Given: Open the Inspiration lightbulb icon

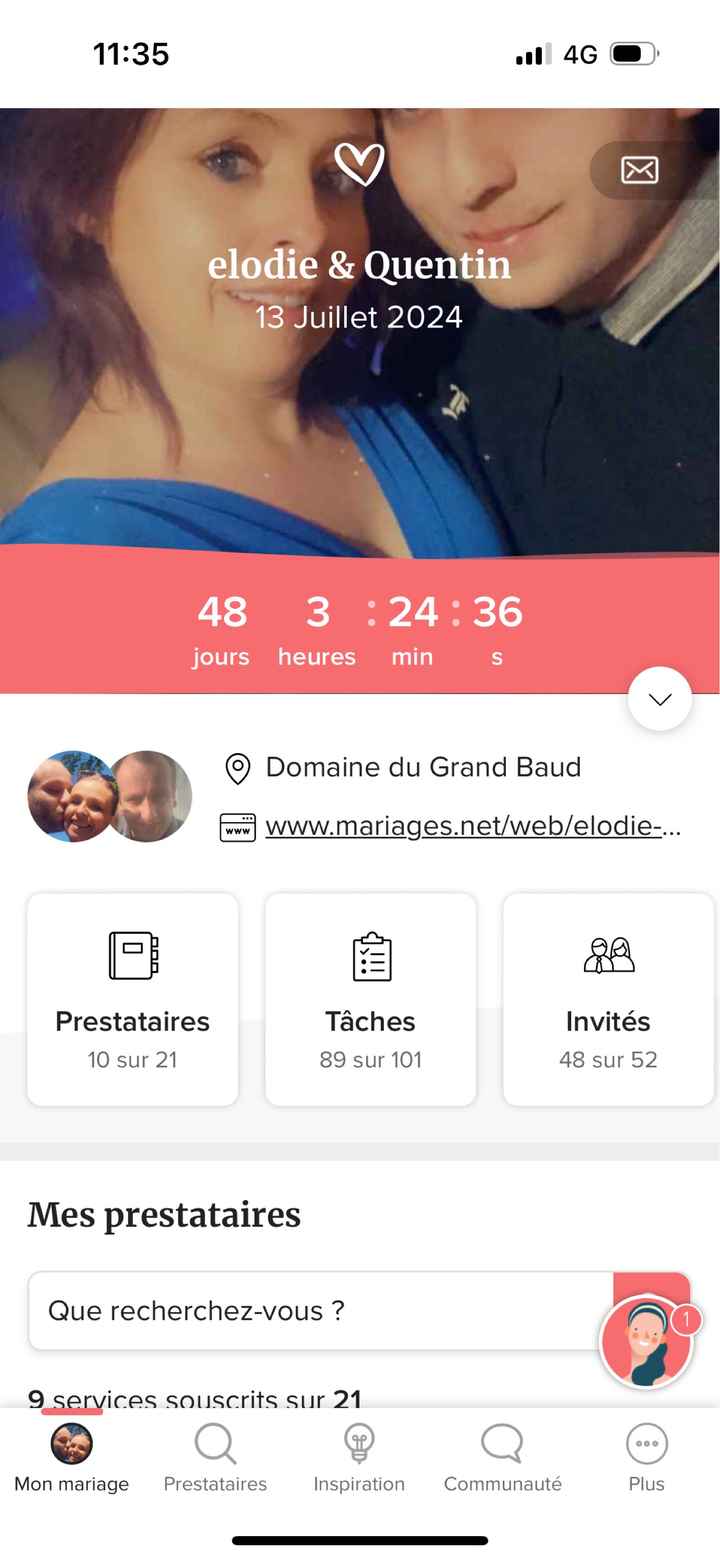Looking at the screenshot, I should click(359, 1444).
